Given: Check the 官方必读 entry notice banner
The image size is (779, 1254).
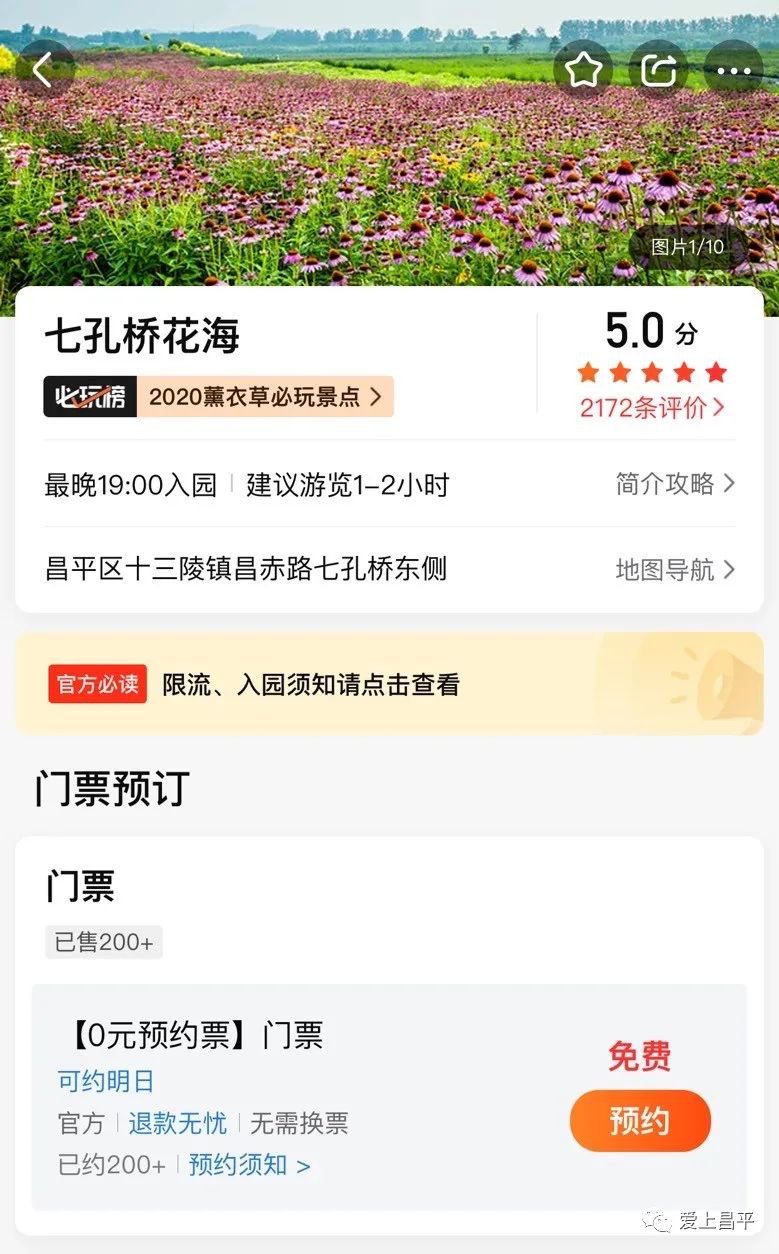Looking at the screenshot, I should [388, 684].
